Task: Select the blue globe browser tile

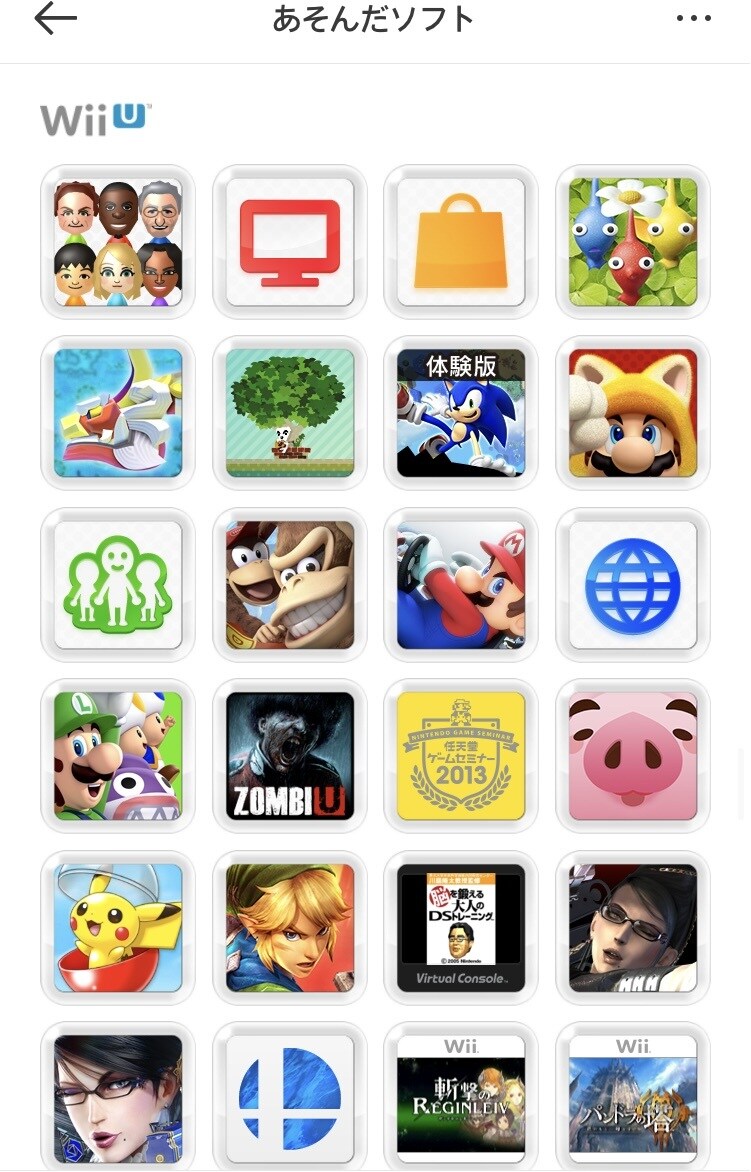Action: 633,585
